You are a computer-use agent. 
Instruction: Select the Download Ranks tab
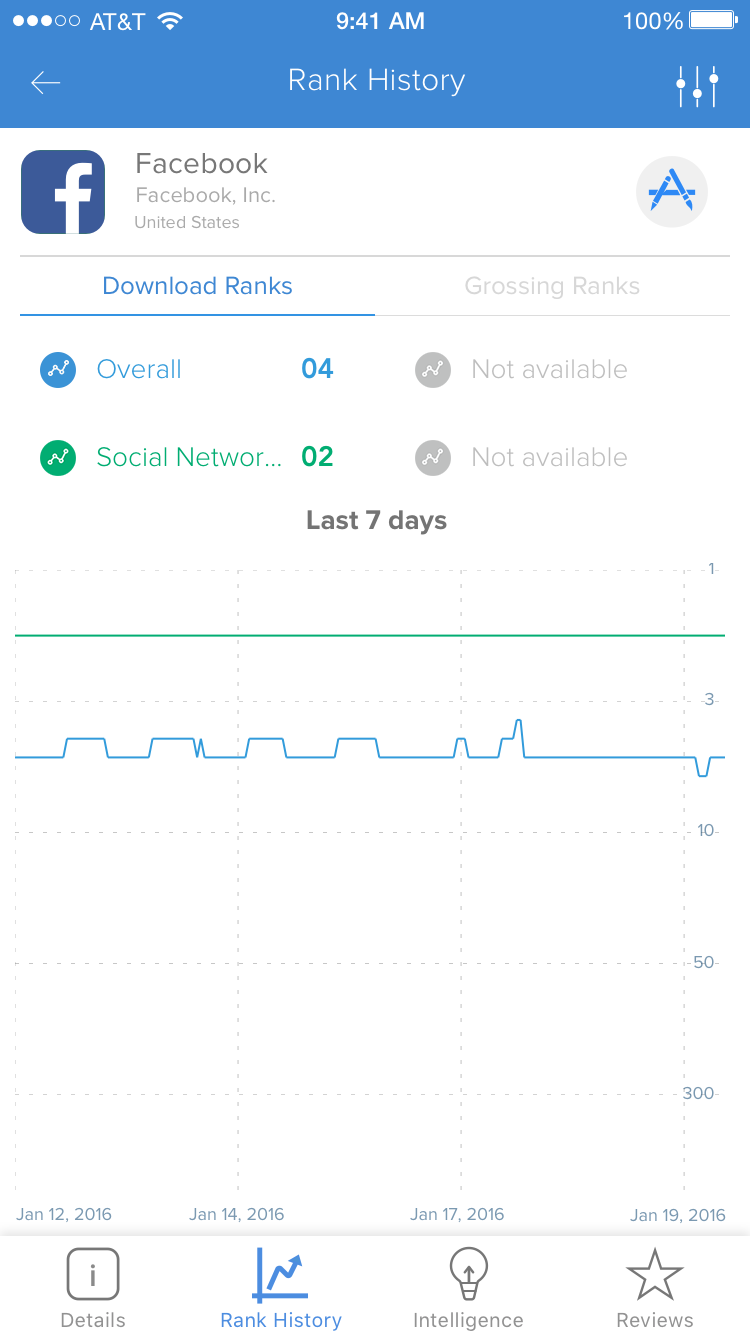197,286
